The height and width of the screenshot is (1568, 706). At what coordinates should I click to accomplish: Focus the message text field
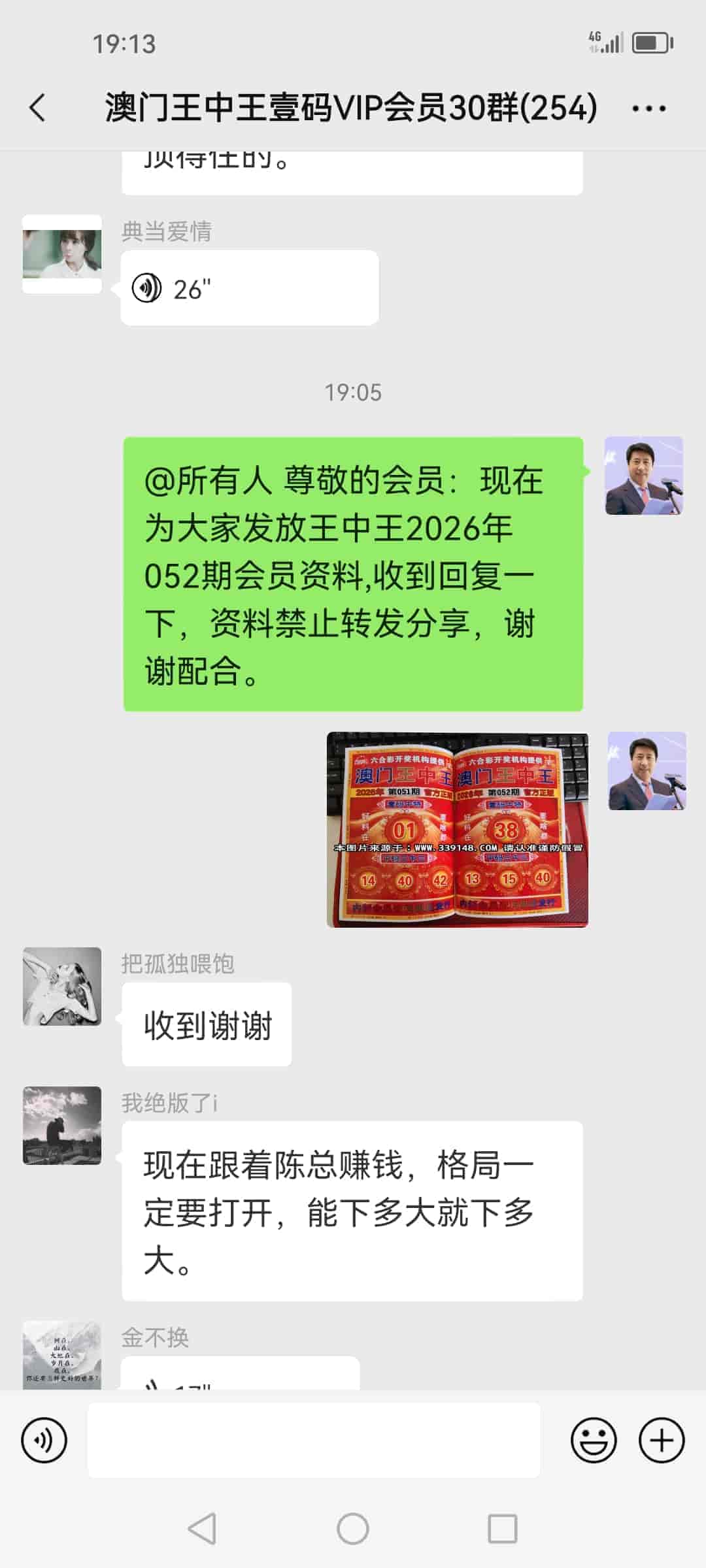[x=314, y=1440]
